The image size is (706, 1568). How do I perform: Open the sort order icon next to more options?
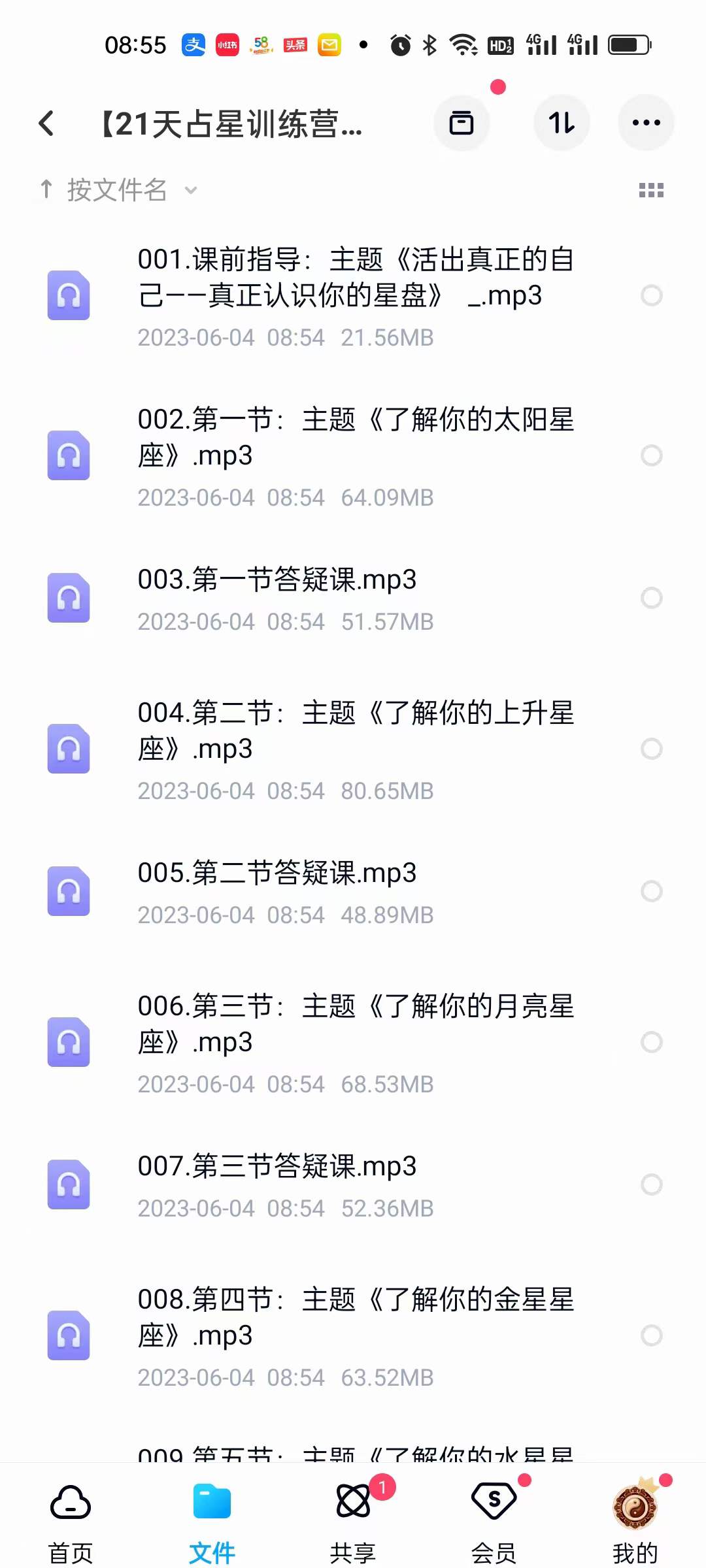click(x=561, y=123)
